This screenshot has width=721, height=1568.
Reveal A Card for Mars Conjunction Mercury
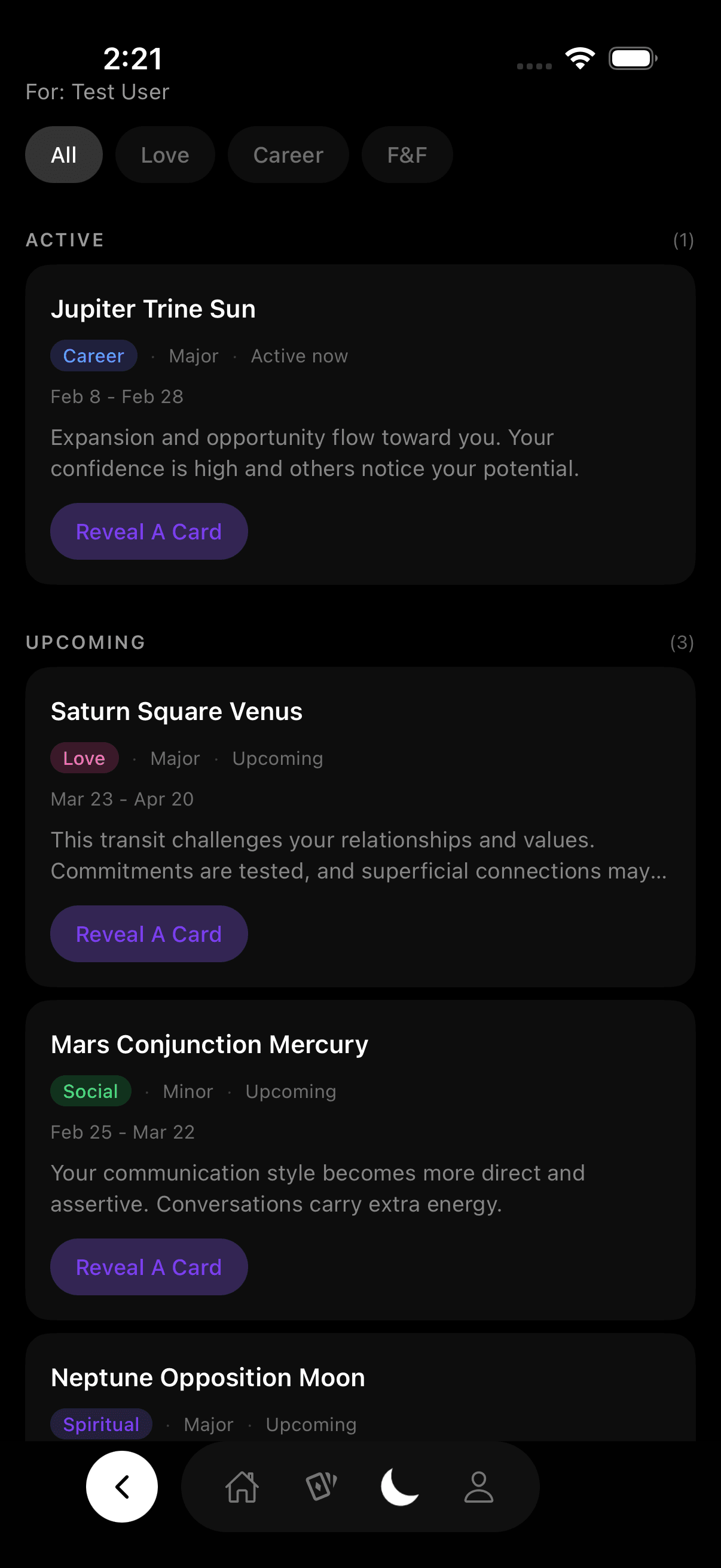(148, 1267)
